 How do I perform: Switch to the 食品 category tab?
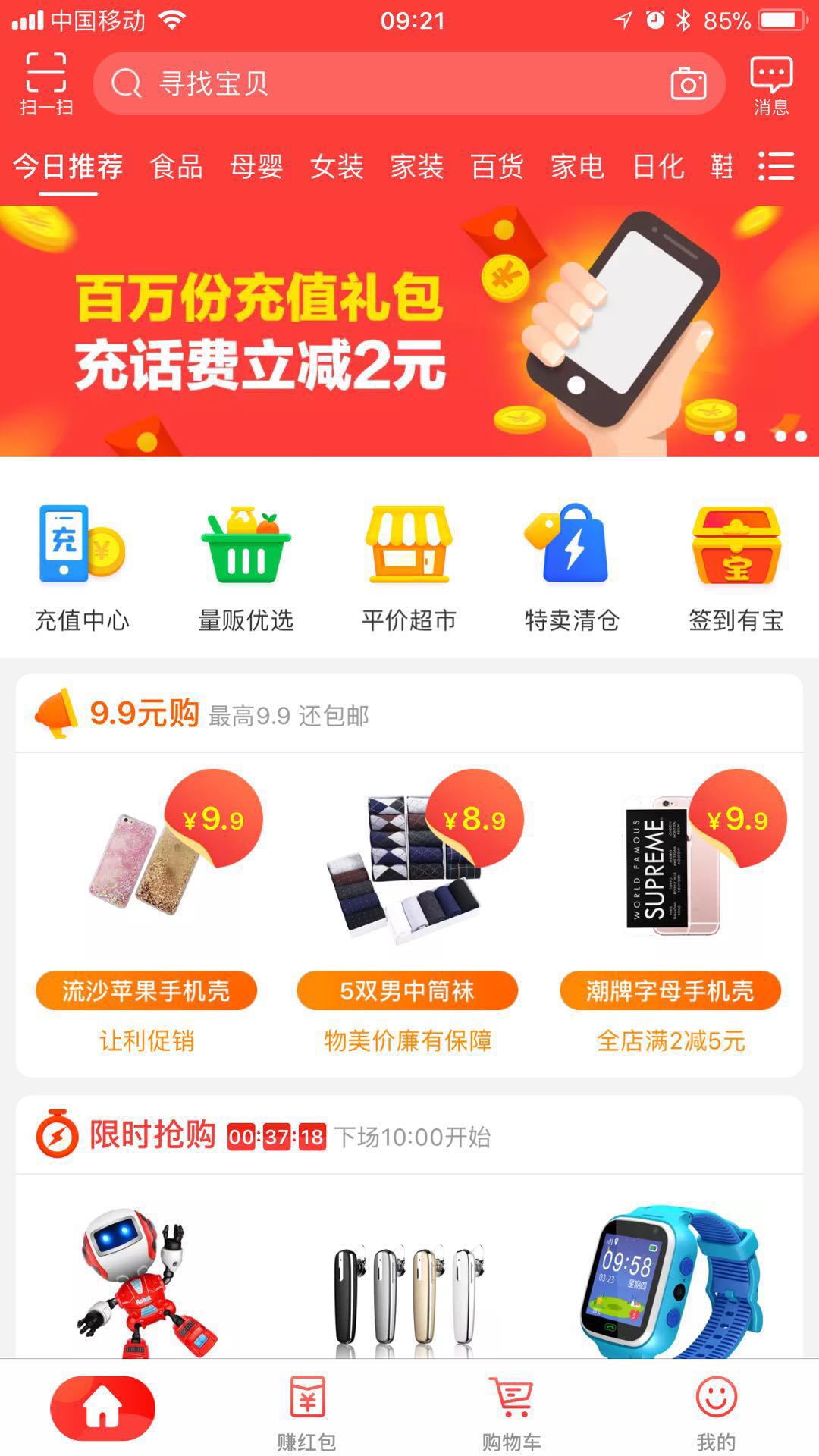click(176, 167)
